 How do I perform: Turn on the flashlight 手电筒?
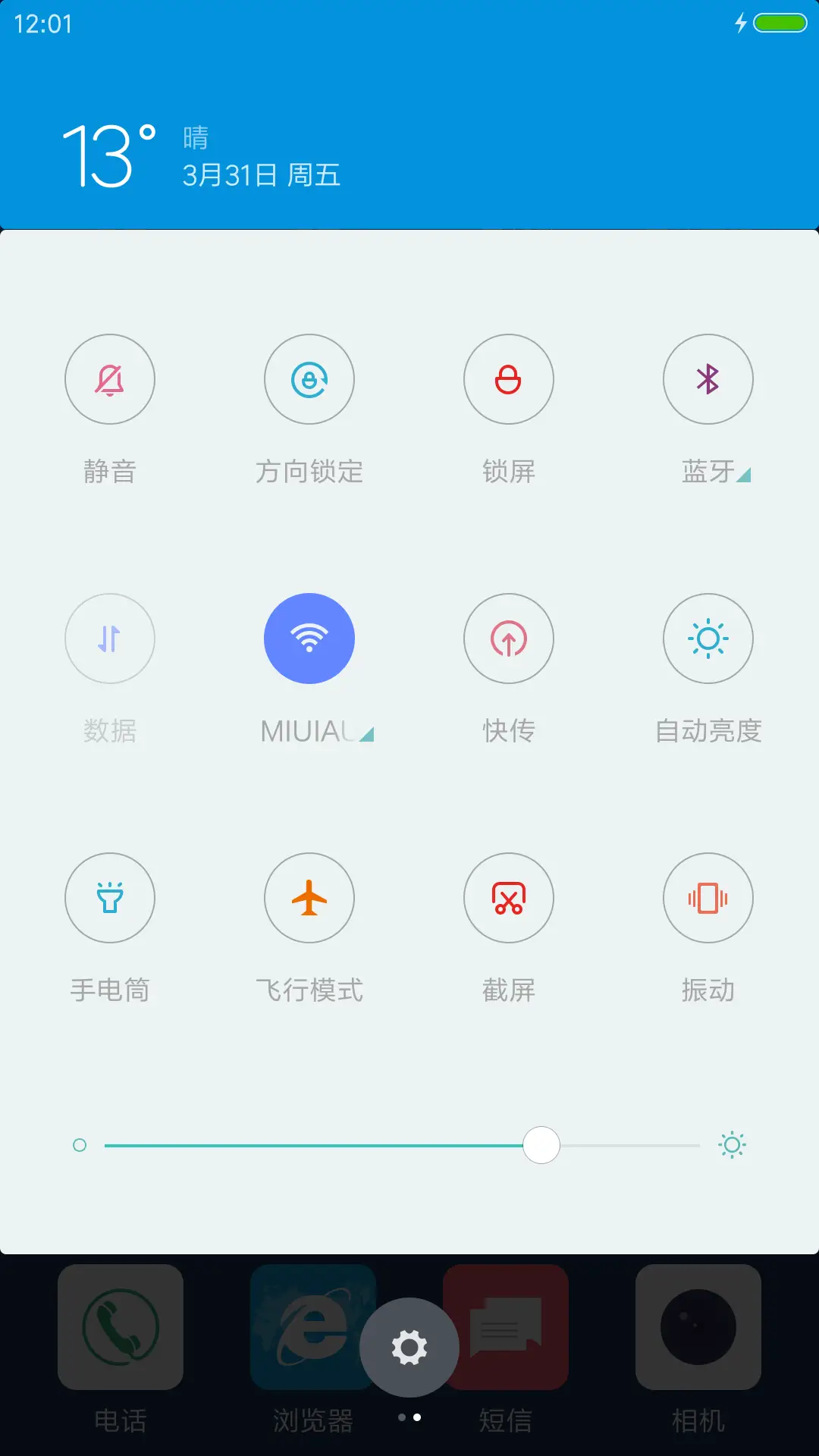(110, 898)
